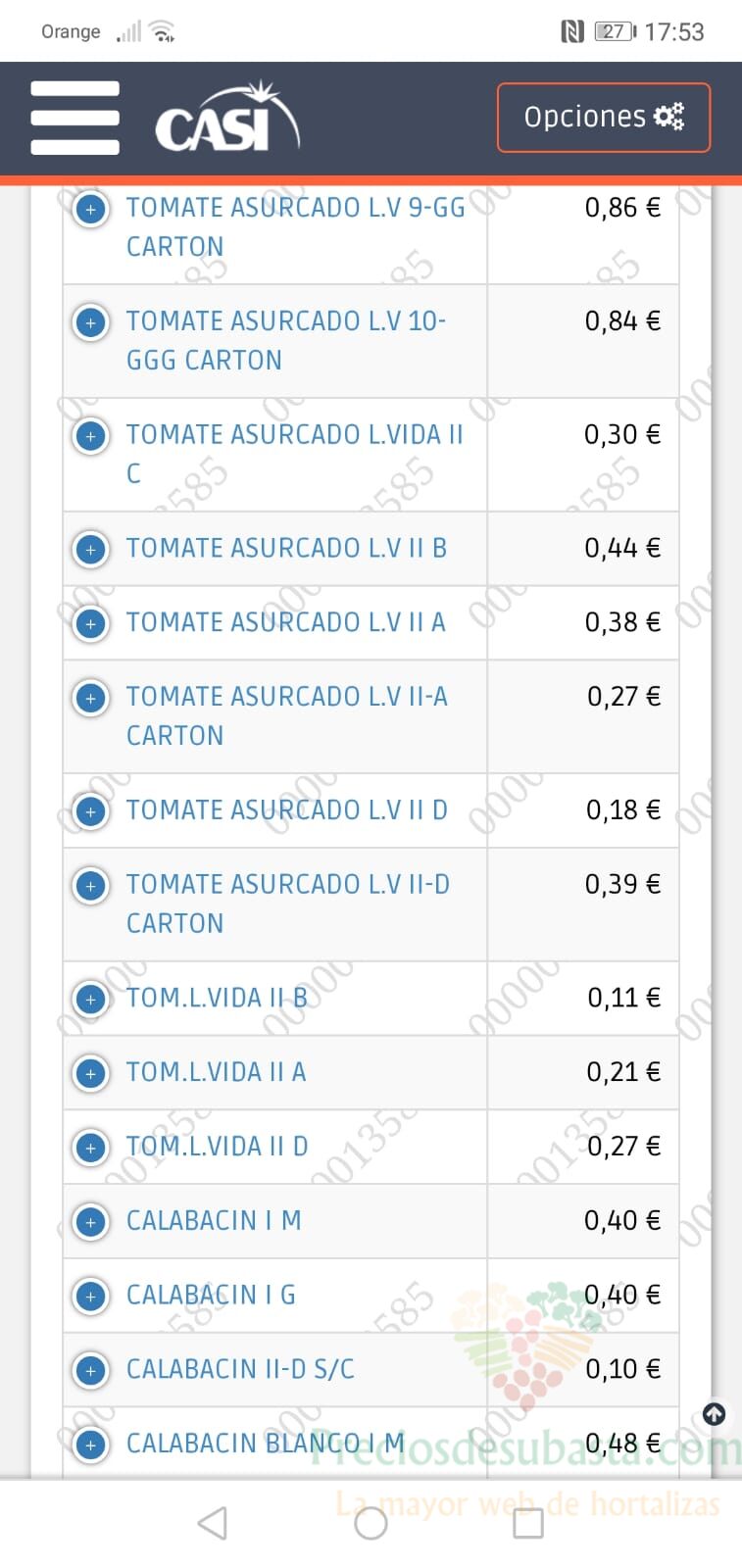Expand TOMATE ASURCADO L.V II A row
This screenshot has width=742, height=1568.
(91, 624)
